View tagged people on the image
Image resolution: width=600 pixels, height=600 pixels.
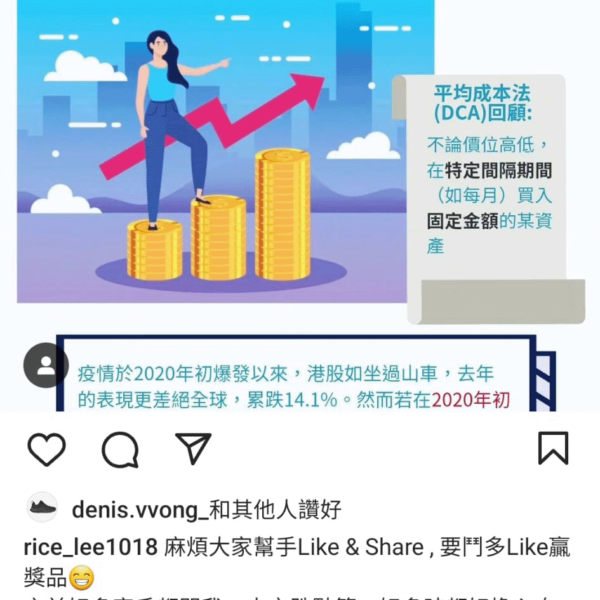45,367
